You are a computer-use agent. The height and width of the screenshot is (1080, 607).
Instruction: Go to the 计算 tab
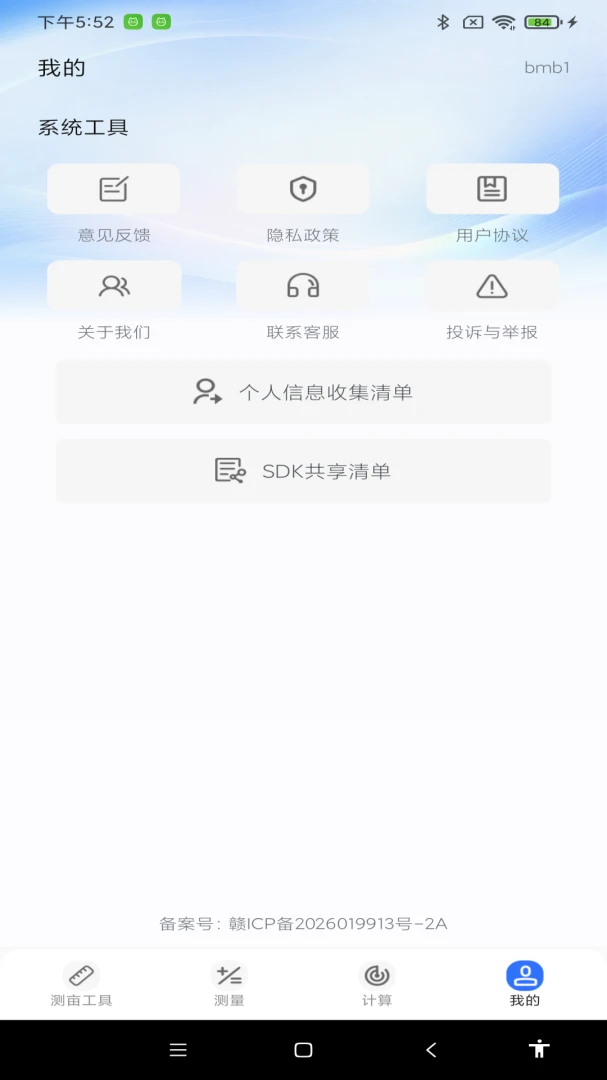pos(377,984)
